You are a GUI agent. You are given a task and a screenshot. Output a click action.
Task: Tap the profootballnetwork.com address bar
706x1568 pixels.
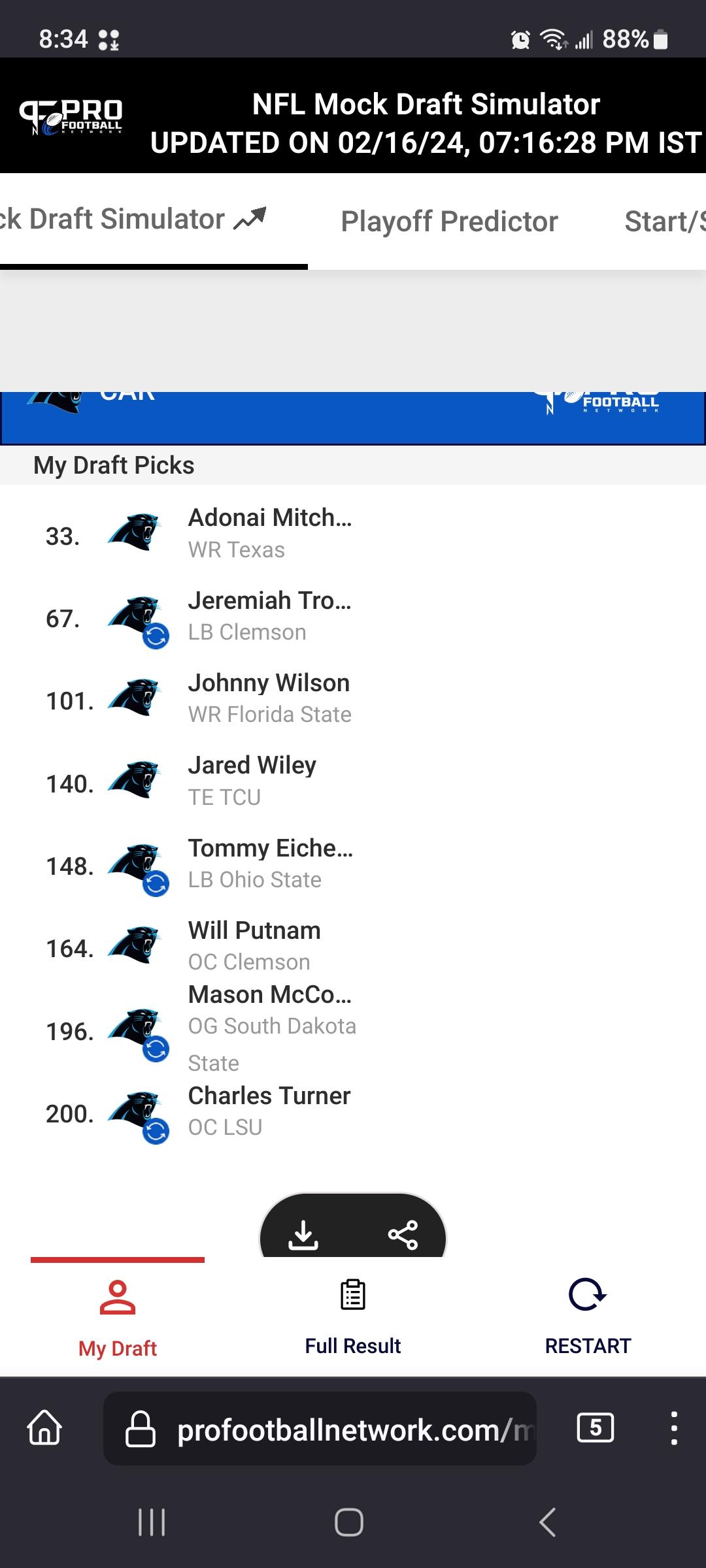(x=320, y=1428)
